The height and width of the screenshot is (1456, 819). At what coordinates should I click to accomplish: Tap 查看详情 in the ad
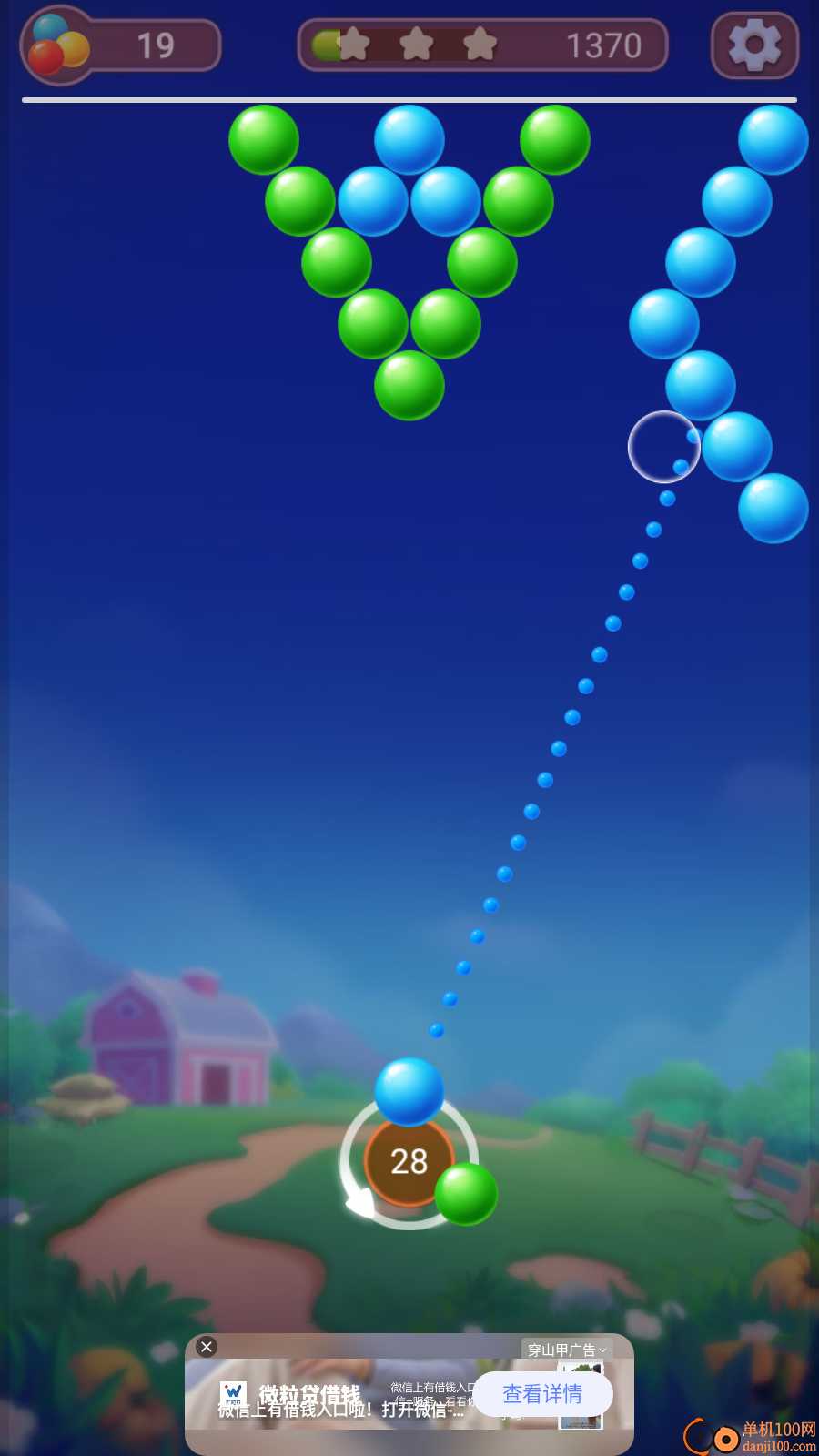coord(542,1394)
